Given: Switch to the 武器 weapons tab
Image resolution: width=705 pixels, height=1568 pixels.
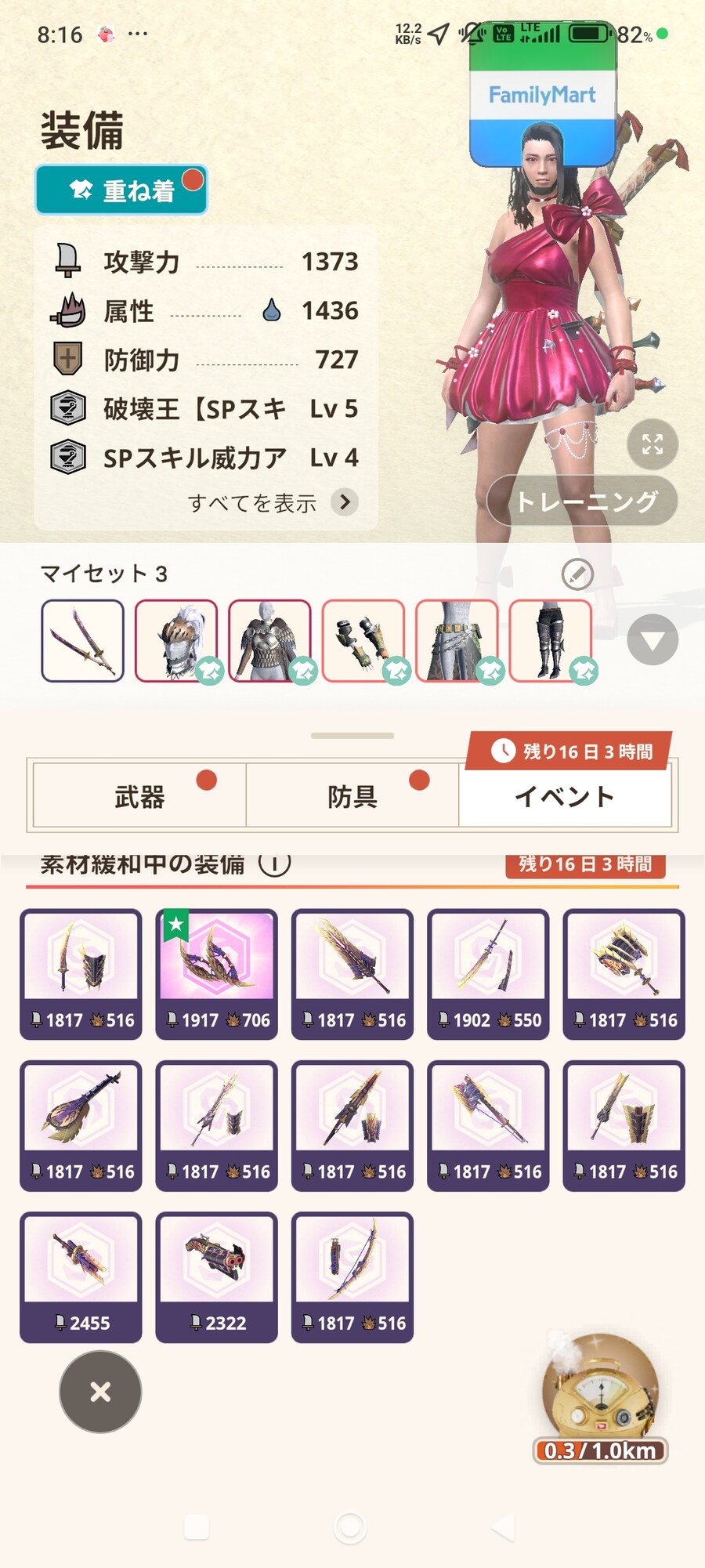Looking at the screenshot, I should [x=139, y=797].
